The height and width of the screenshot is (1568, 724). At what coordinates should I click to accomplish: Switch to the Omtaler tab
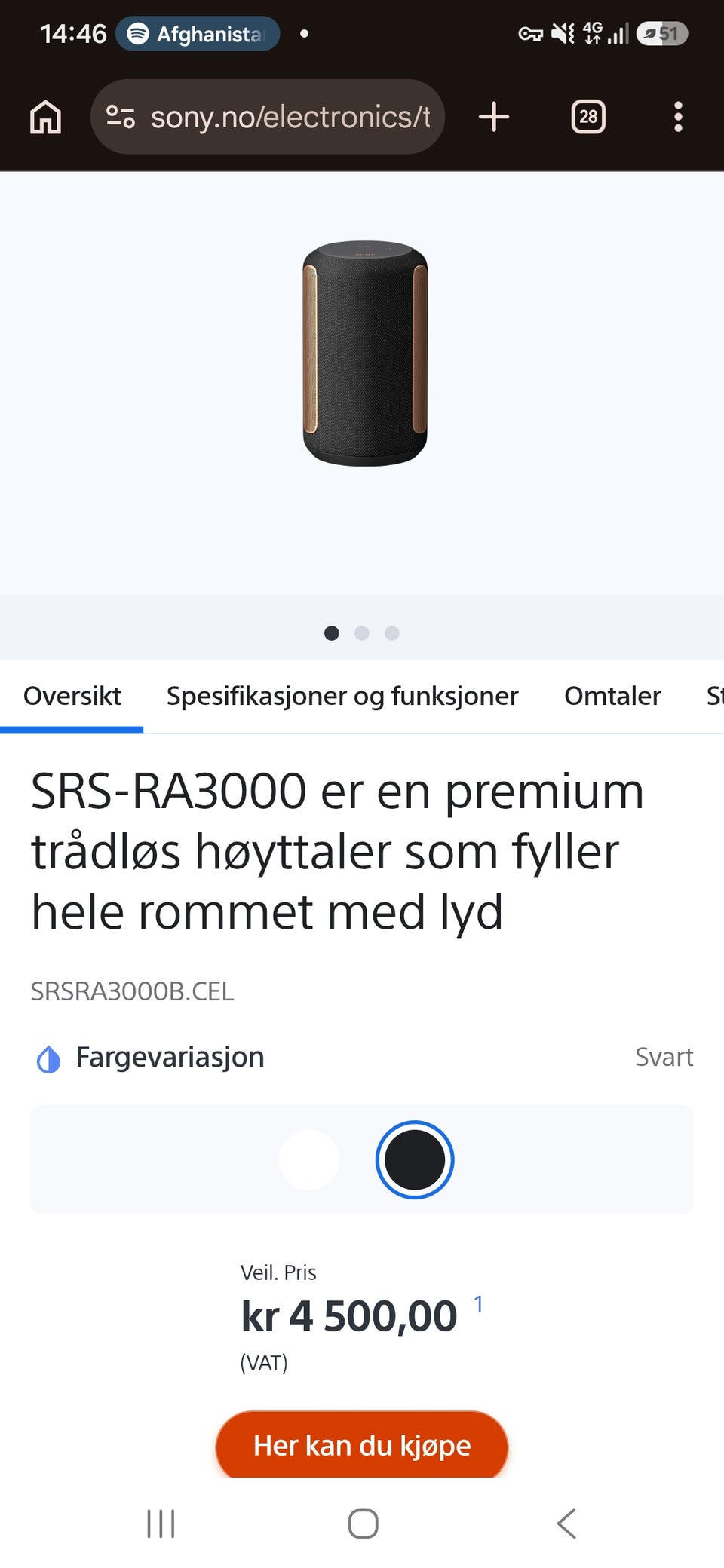pos(612,696)
